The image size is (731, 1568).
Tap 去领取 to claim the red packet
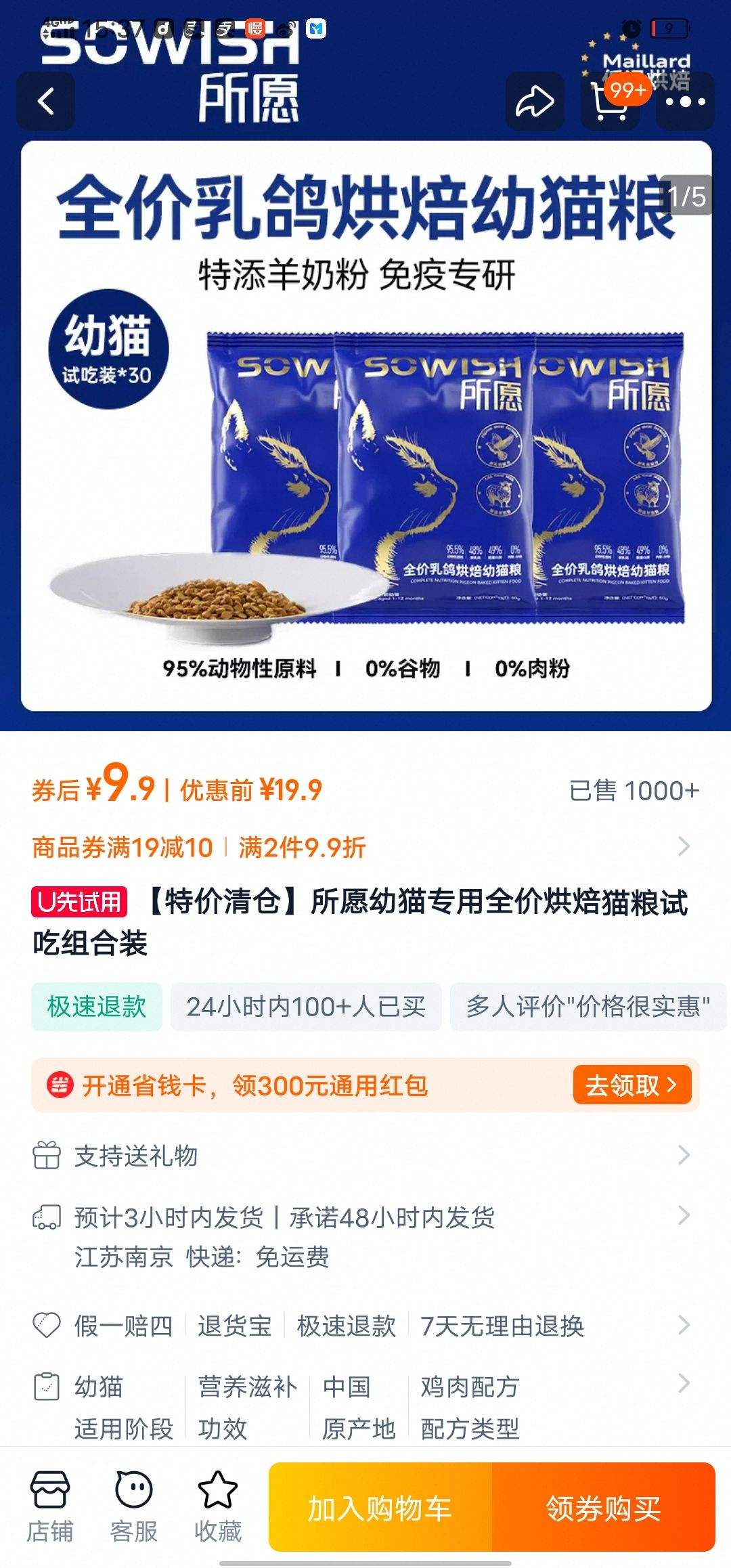coord(632,1085)
